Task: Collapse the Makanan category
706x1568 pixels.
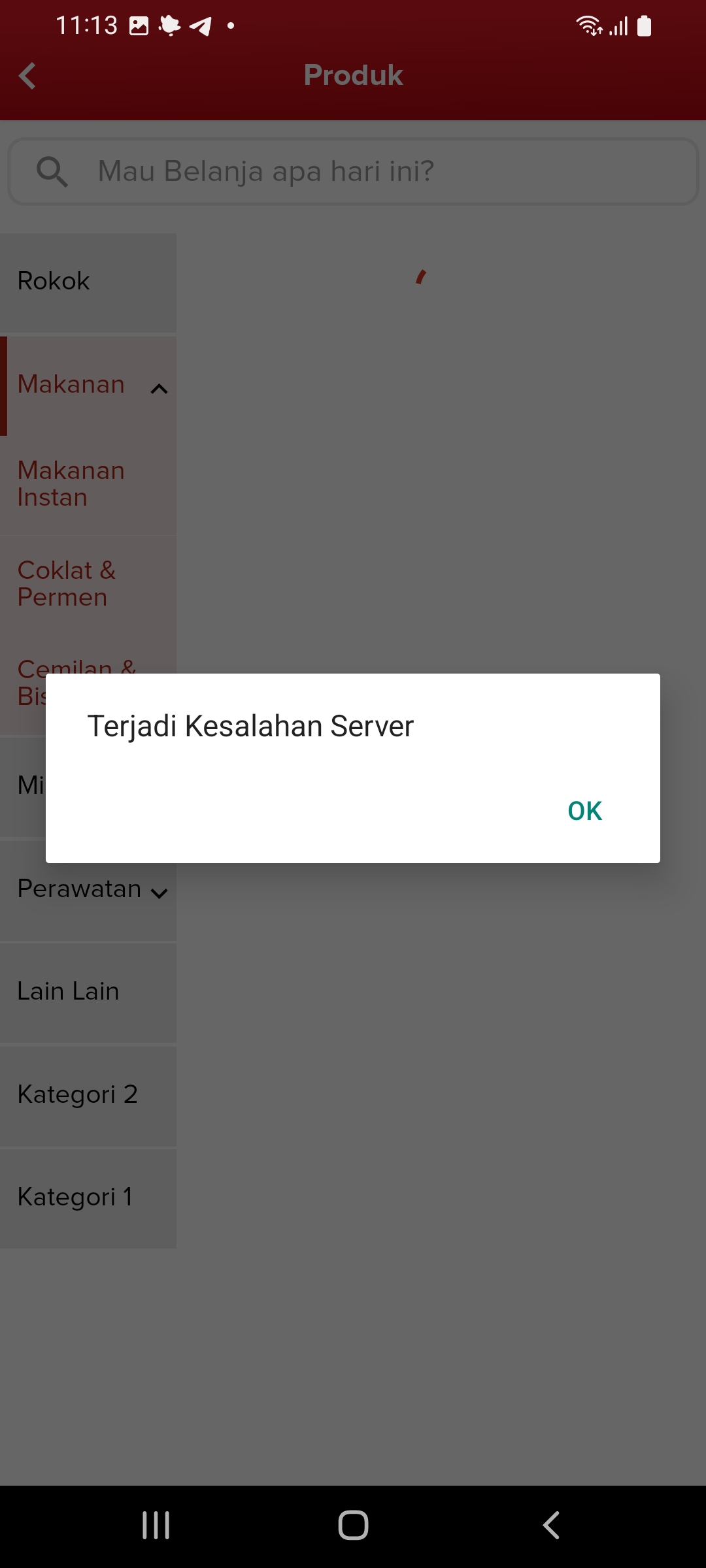Action: (158, 389)
